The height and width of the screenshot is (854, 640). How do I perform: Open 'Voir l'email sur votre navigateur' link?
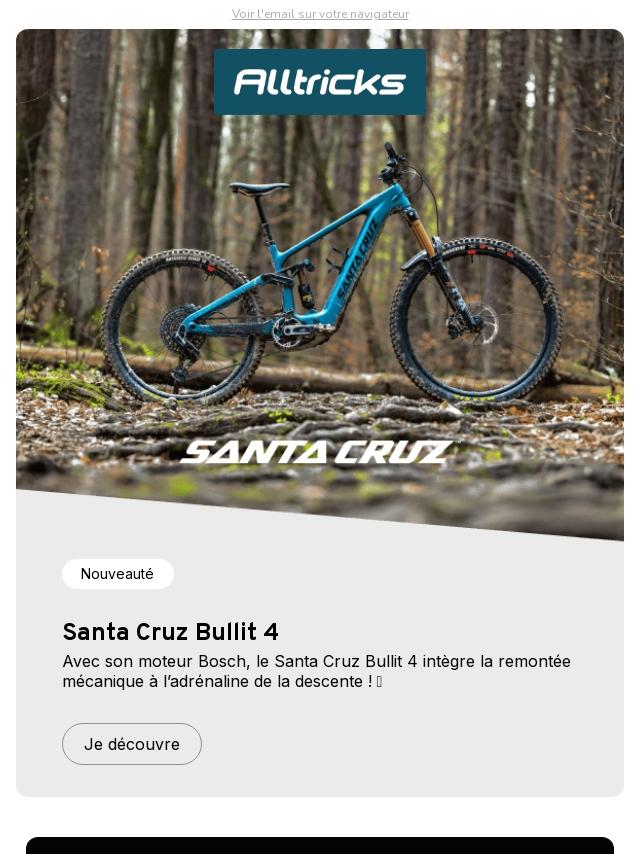[320, 14]
